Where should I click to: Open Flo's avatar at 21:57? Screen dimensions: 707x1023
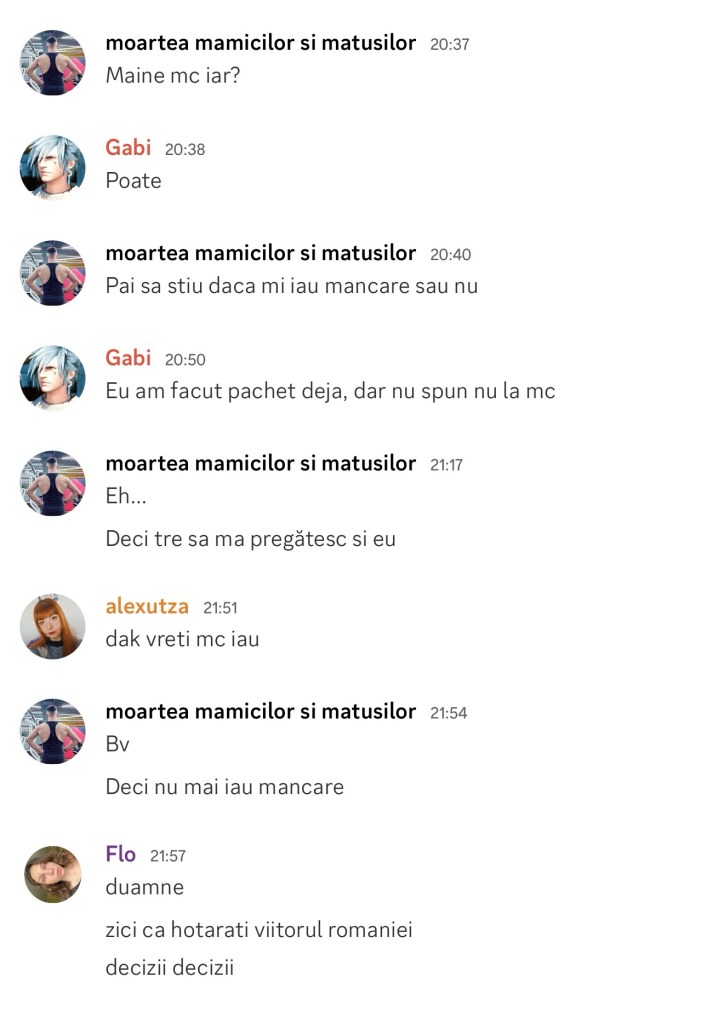52,874
